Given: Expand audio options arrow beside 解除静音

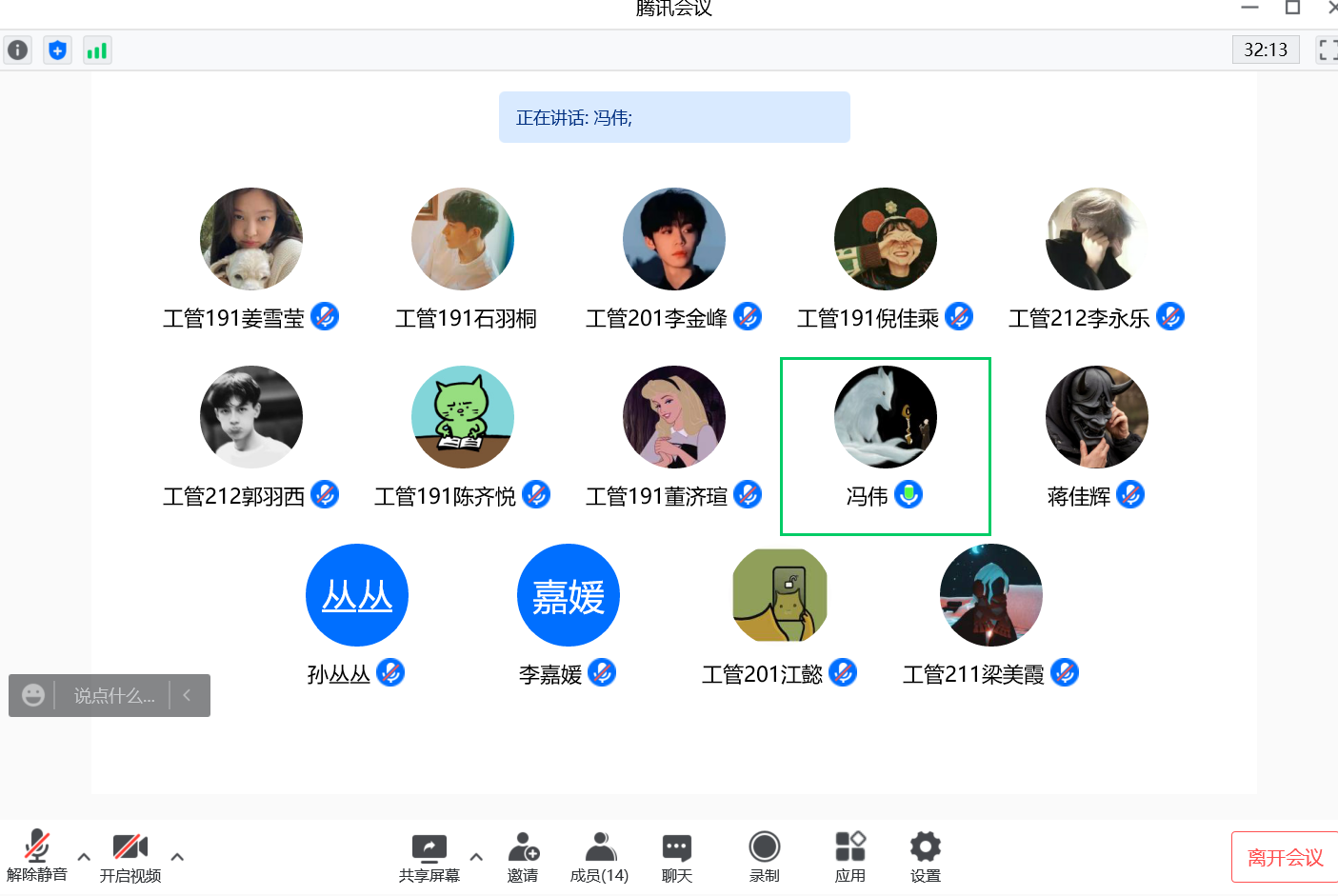Looking at the screenshot, I should click(84, 857).
